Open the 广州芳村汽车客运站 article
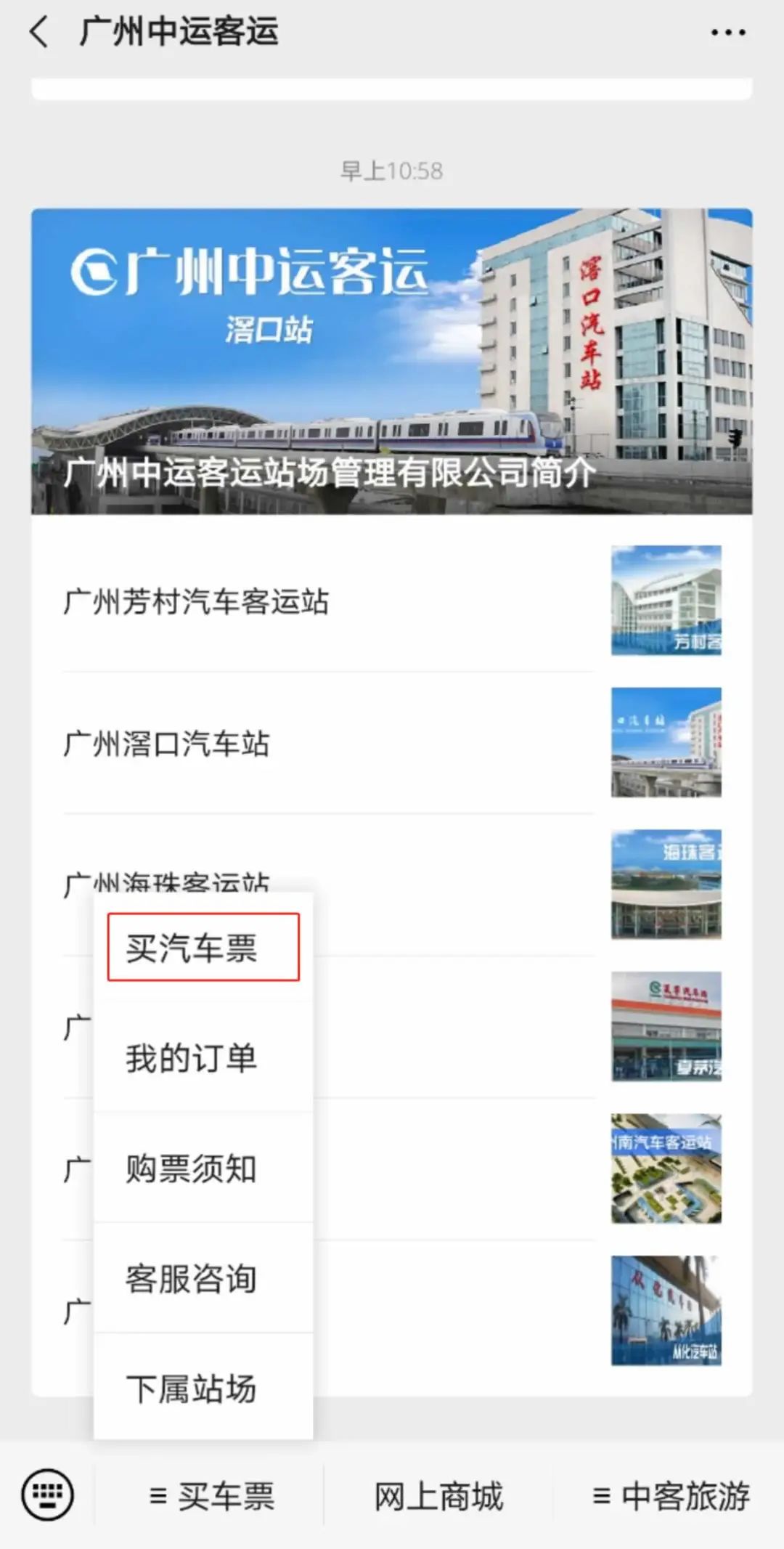This screenshot has height=1549, width=784. point(327,601)
